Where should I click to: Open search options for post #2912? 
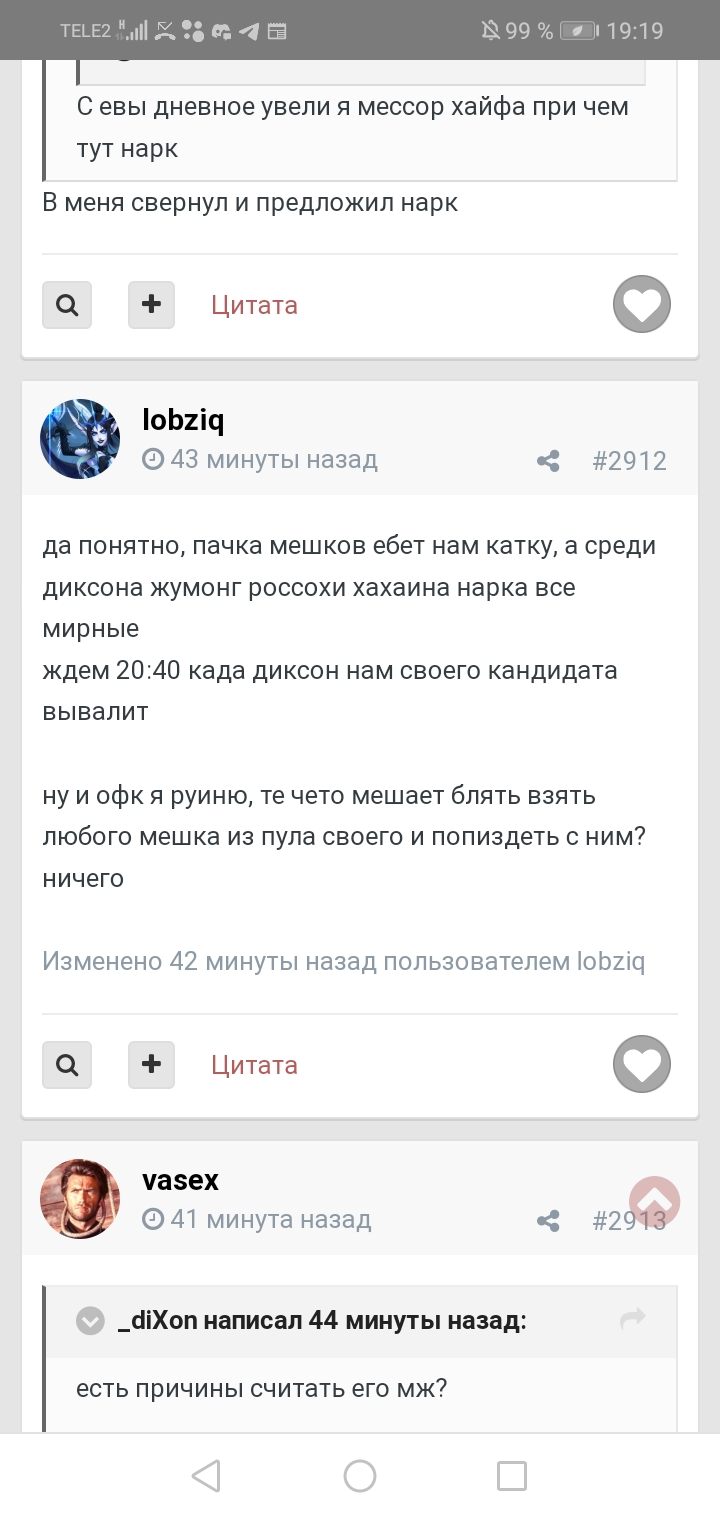[66, 1064]
